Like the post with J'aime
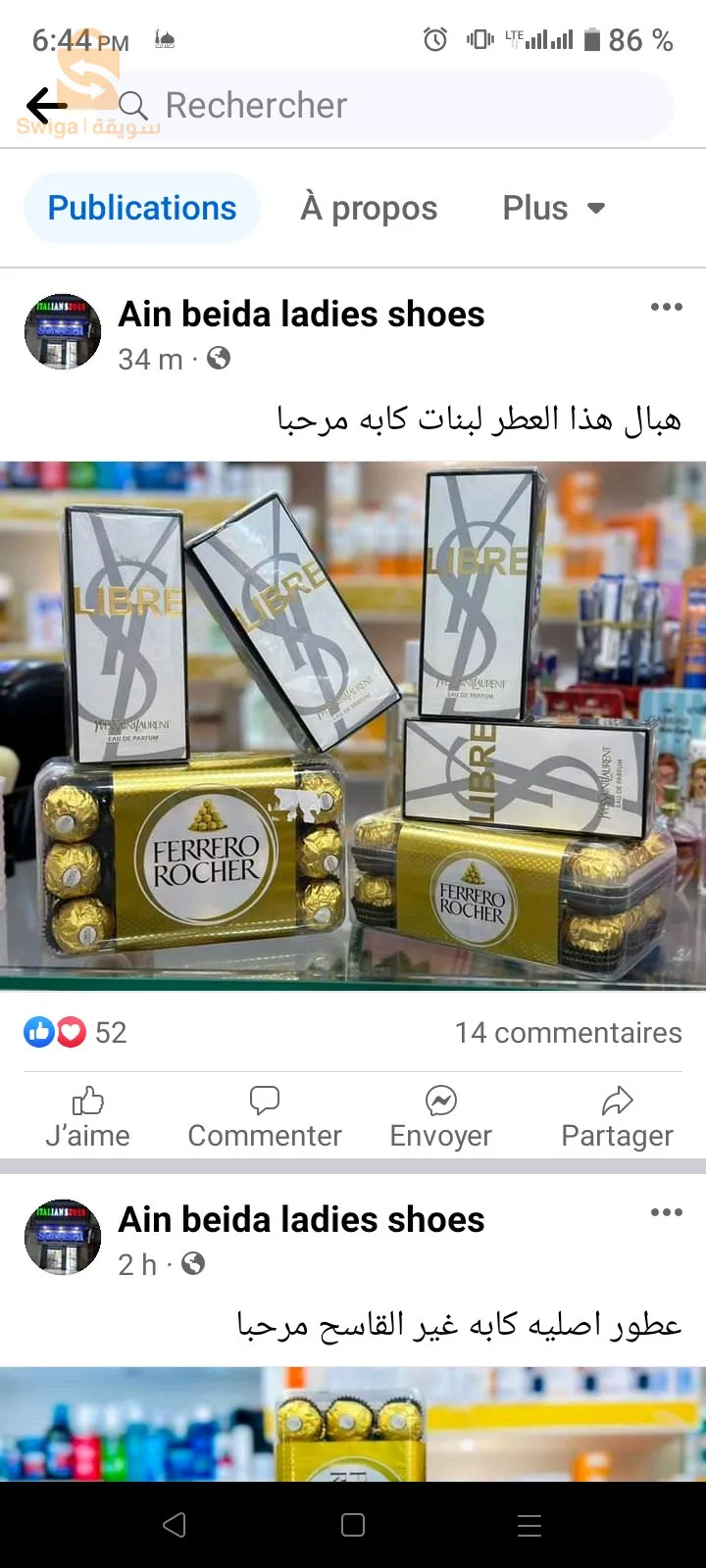The image size is (706, 1568). click(x=87, y=1117)
